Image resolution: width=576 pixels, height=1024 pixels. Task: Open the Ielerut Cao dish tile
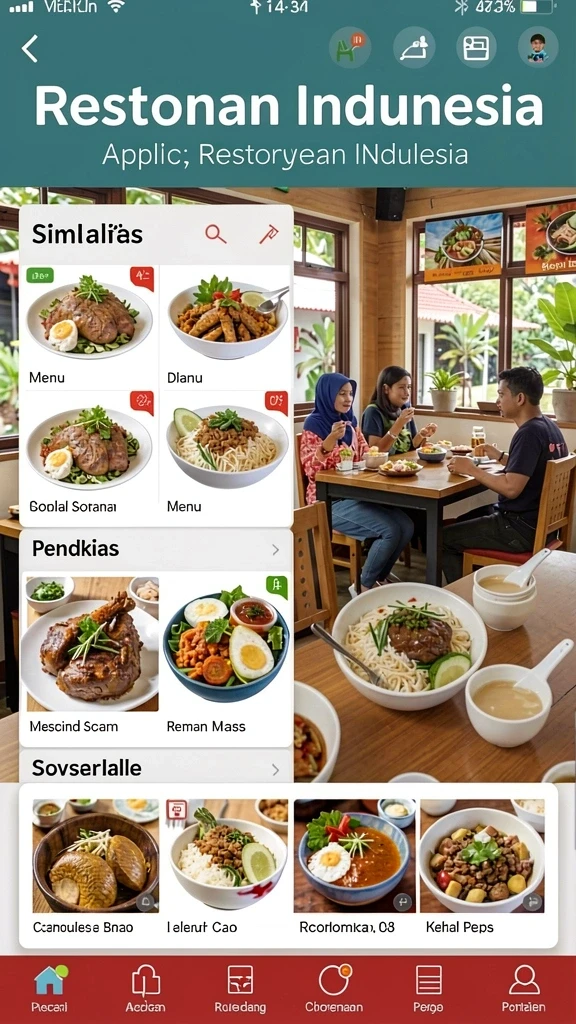coord(226,866)
